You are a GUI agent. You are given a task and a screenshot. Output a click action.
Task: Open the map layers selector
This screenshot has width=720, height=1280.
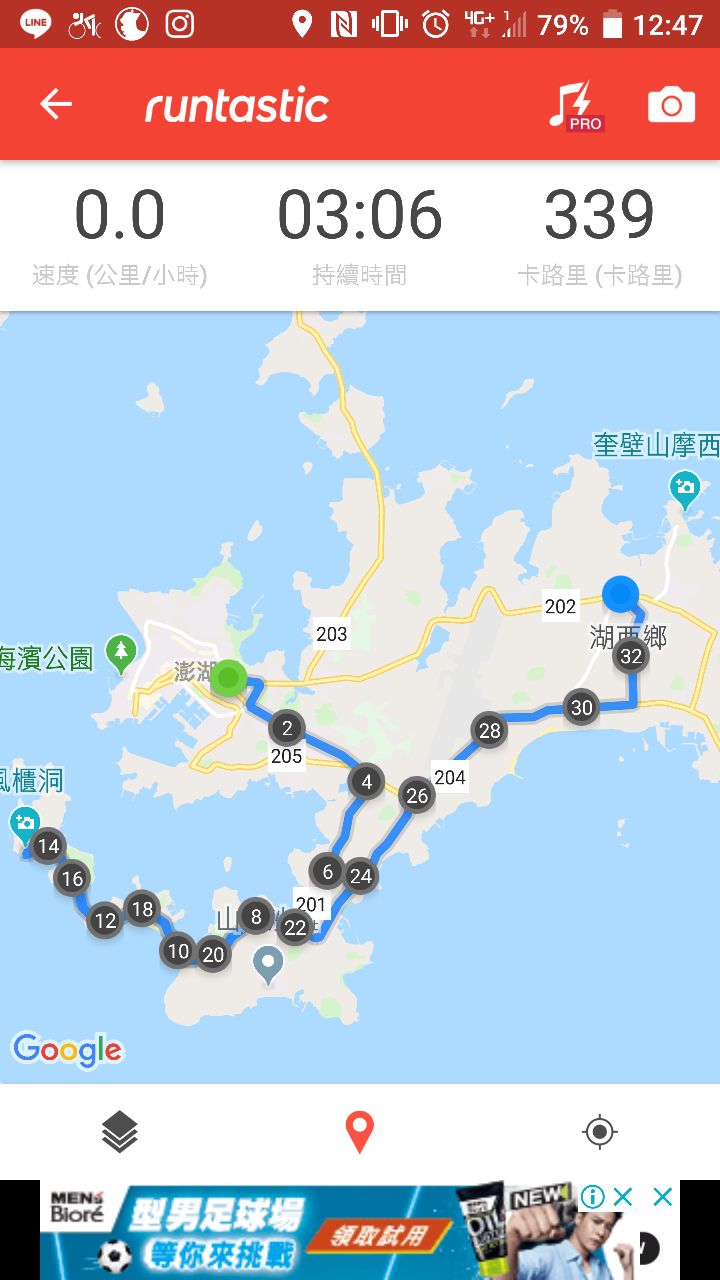coord(120,1132)
